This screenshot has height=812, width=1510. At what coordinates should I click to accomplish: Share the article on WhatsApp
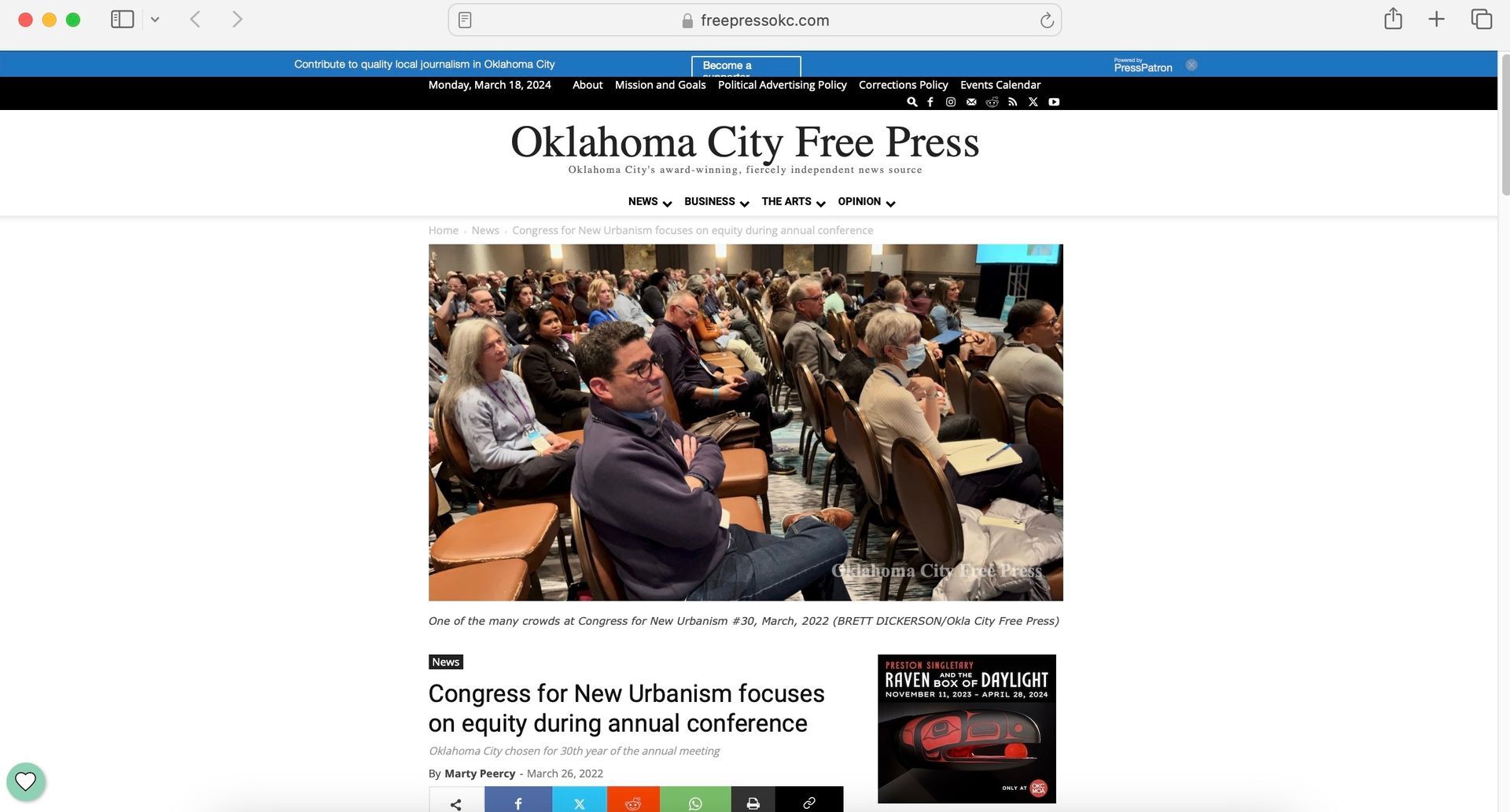coord(695,802)
